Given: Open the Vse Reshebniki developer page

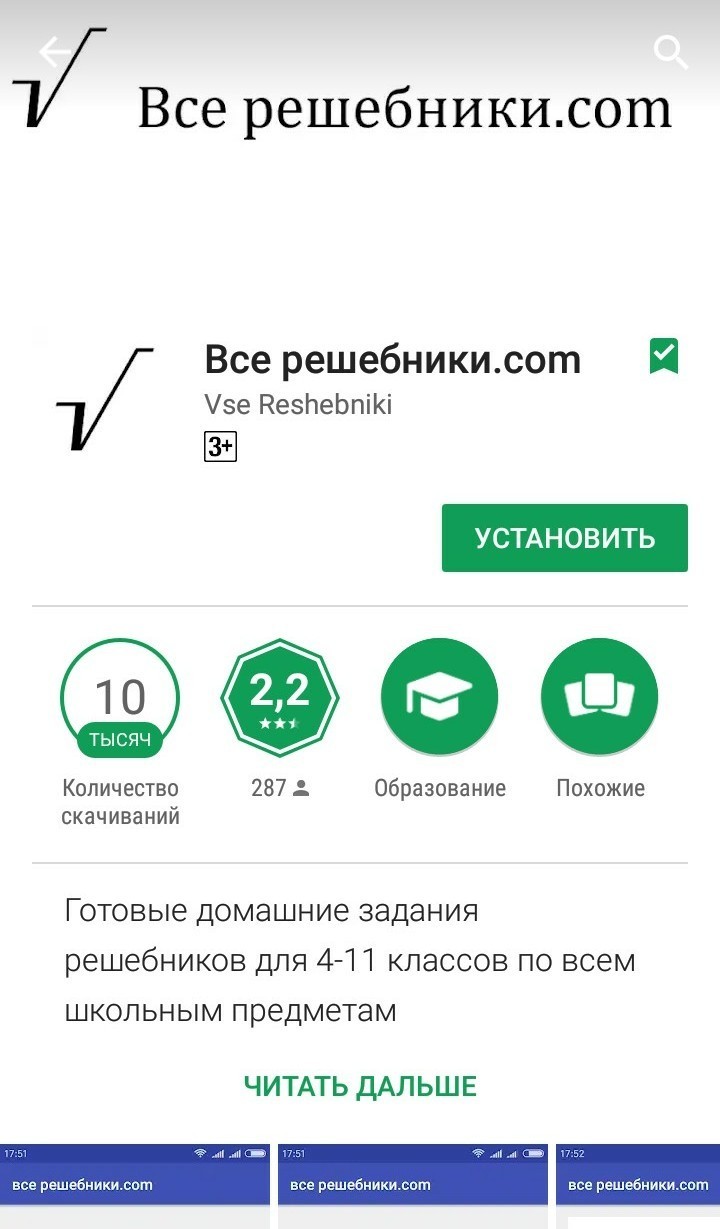Looking at the screenshot, I should click(x=298, y=405).
